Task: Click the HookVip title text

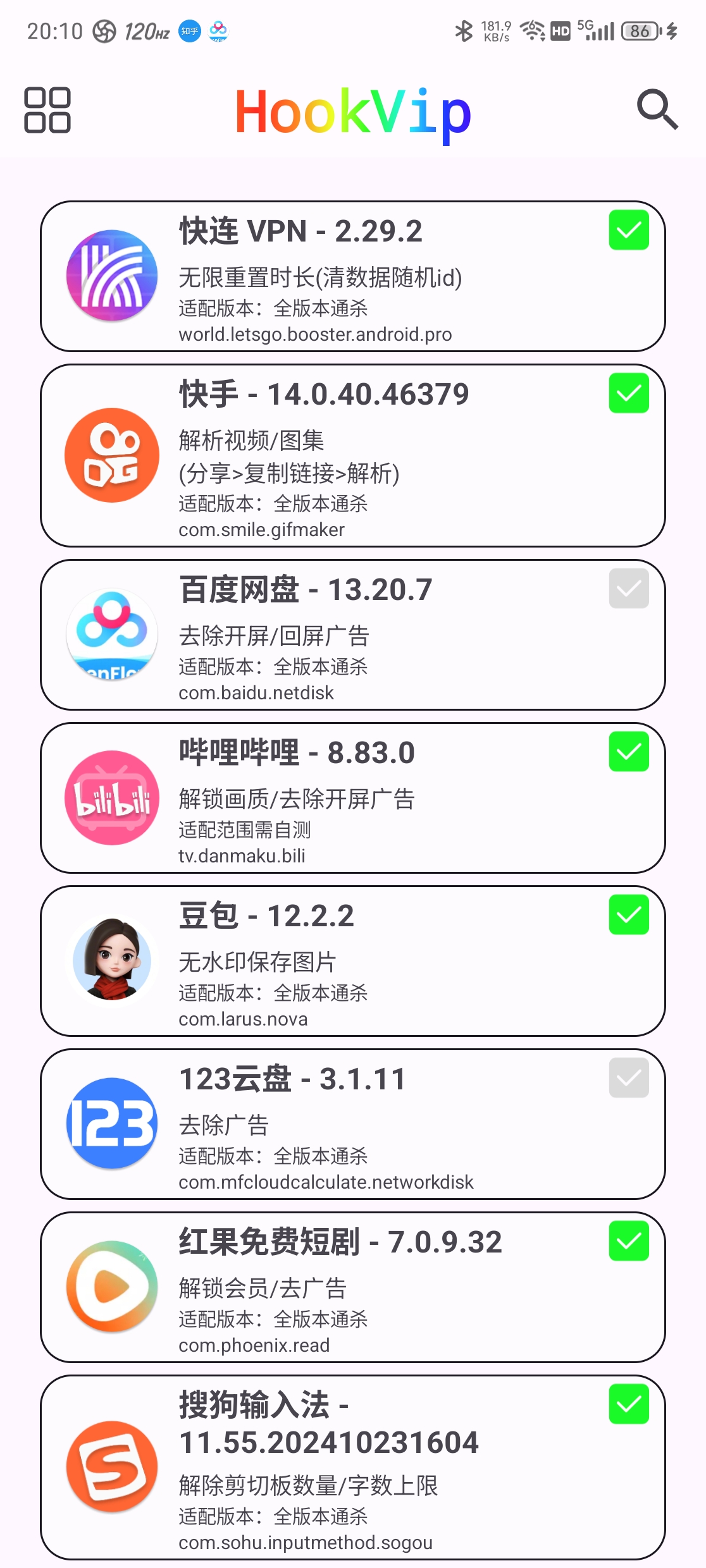Action: point(352,111)
